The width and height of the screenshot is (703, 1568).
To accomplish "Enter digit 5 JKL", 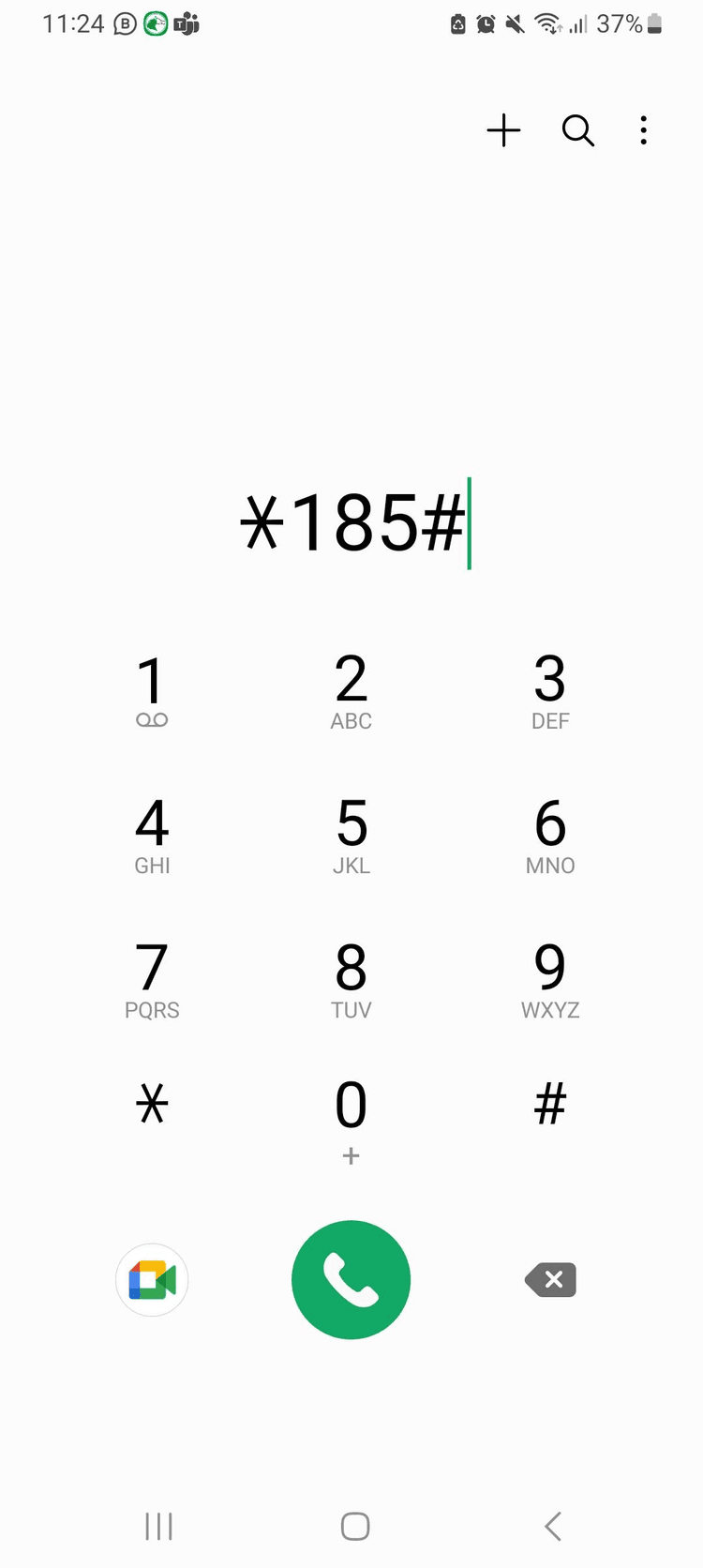I will coord(351,835).
